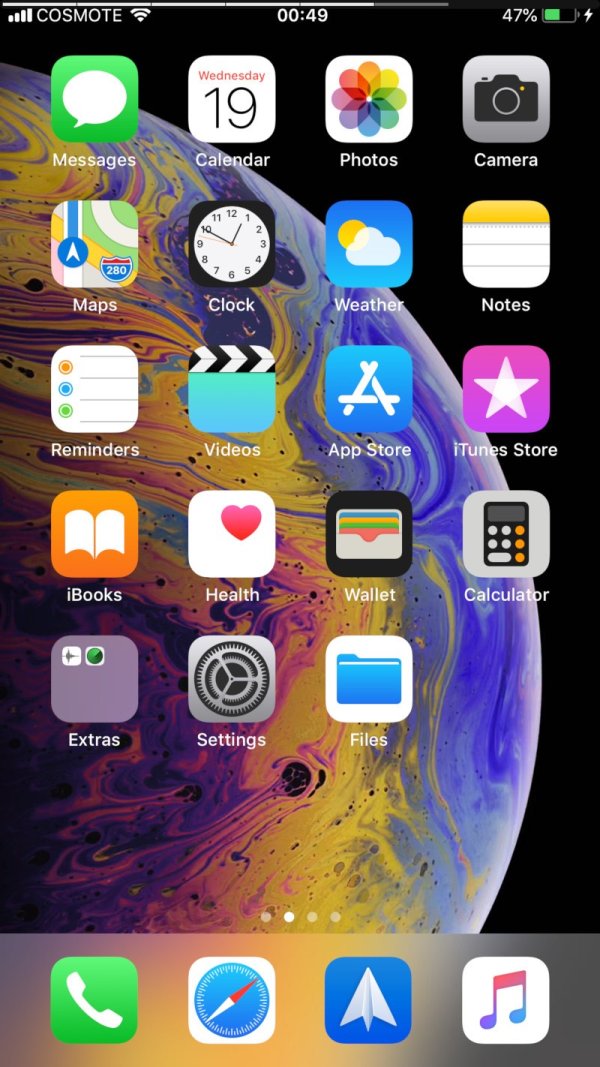Image resolution: width=600 pixels, height=1067 pixels.
Task: Open the Extras folder
Action: (x=95, y=679)
